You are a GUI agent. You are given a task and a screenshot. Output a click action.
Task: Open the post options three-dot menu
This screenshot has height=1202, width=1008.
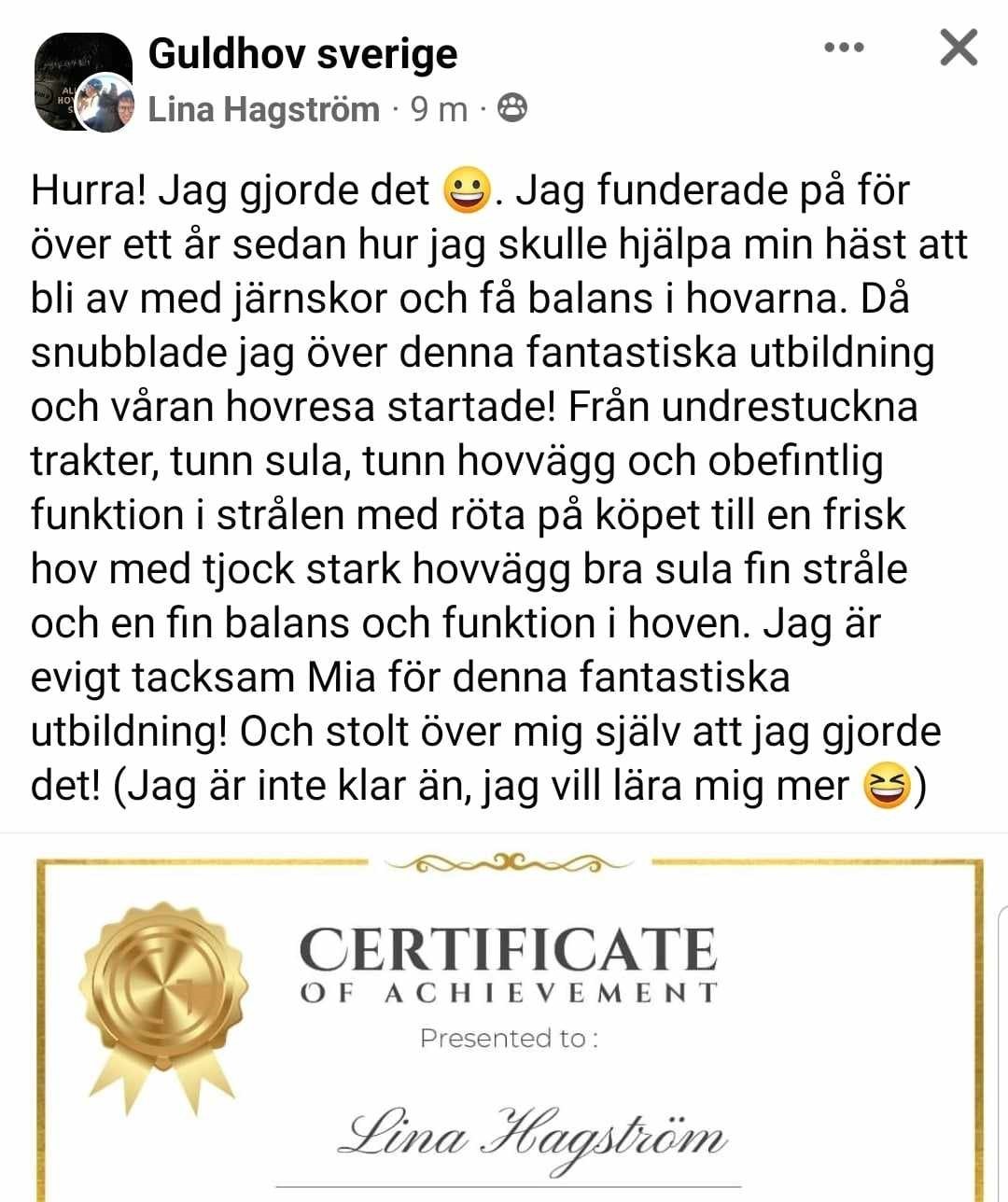(845, 48)
